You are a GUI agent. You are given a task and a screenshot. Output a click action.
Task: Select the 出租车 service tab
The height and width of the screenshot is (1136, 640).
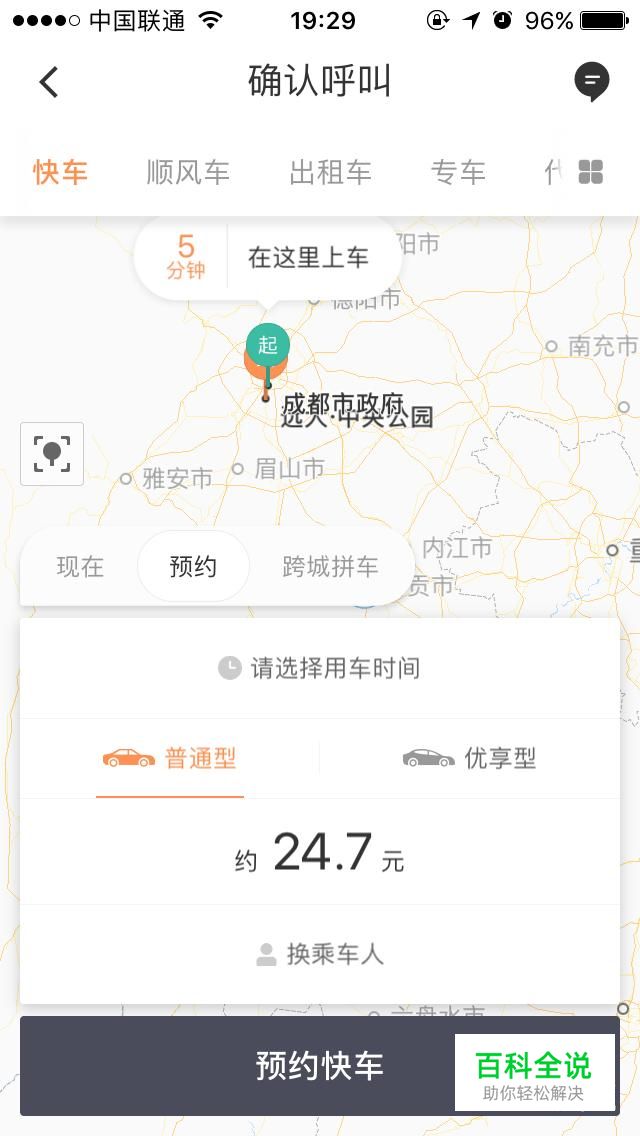click(x=330, y=172)
